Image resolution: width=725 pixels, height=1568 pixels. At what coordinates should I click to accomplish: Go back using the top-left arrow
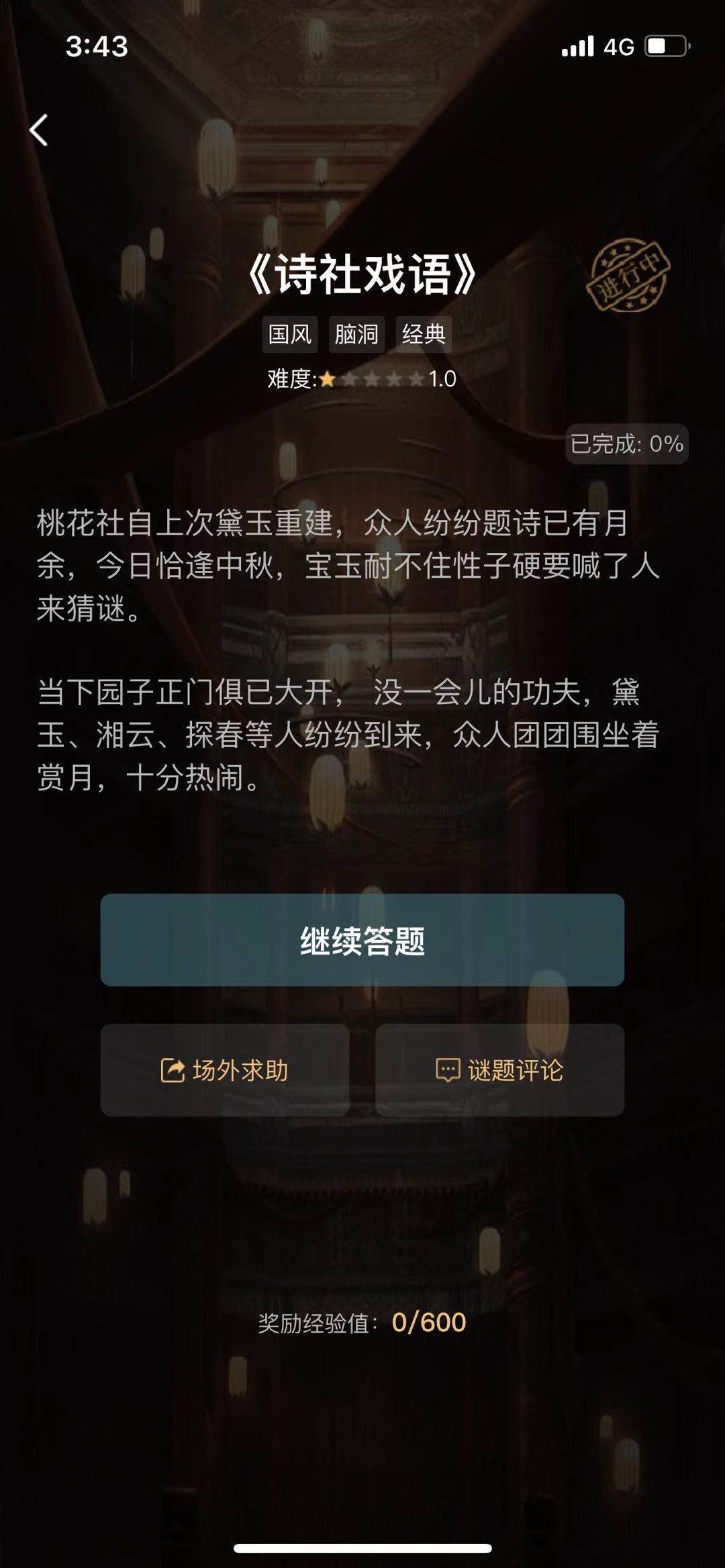(x=39, y=130)
